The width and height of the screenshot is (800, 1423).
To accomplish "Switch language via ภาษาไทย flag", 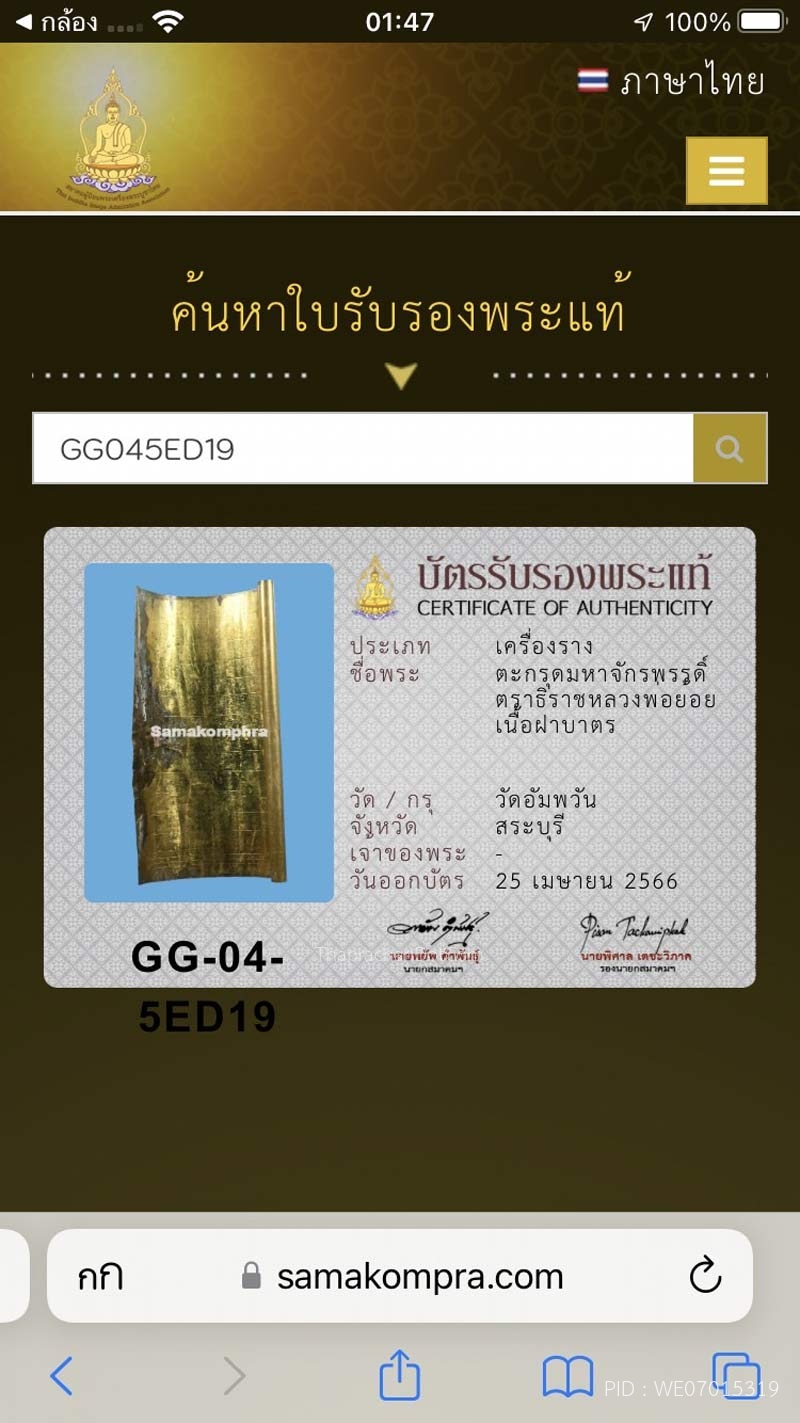I will [671, 81].
